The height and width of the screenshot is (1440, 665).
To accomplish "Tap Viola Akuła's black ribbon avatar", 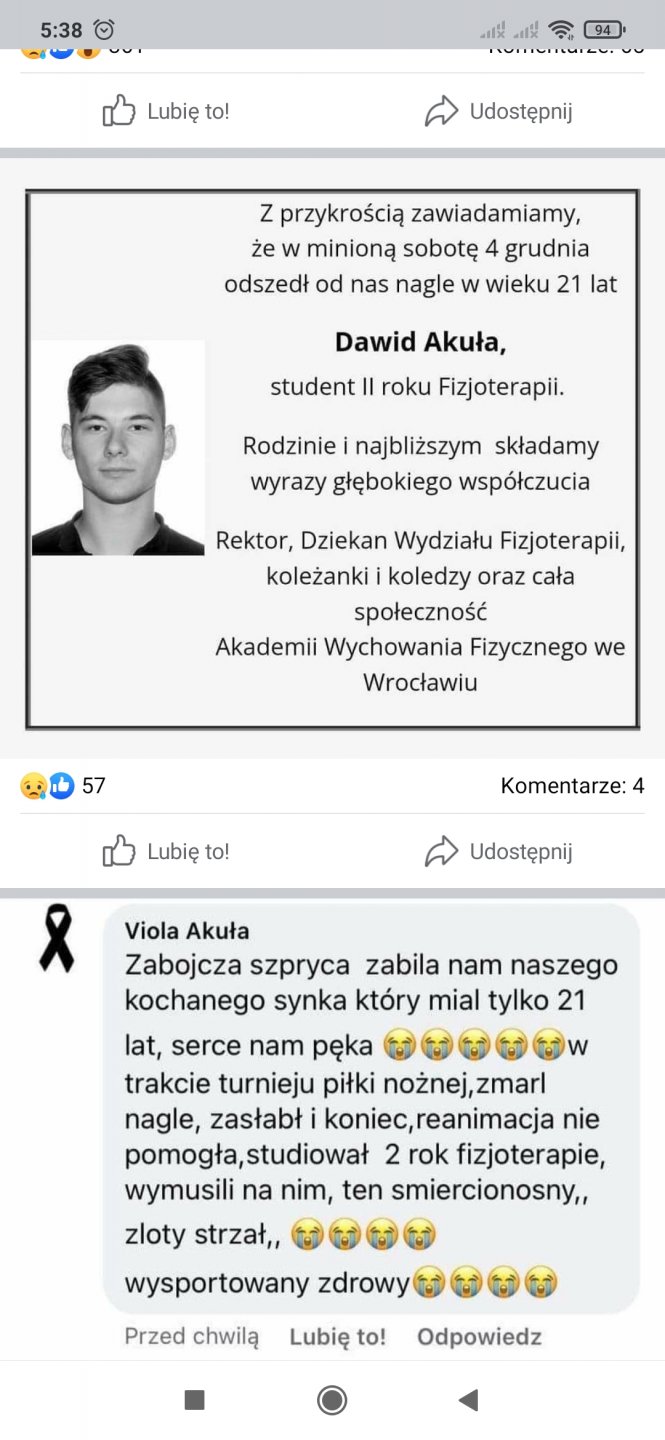I will click(56, 938).
